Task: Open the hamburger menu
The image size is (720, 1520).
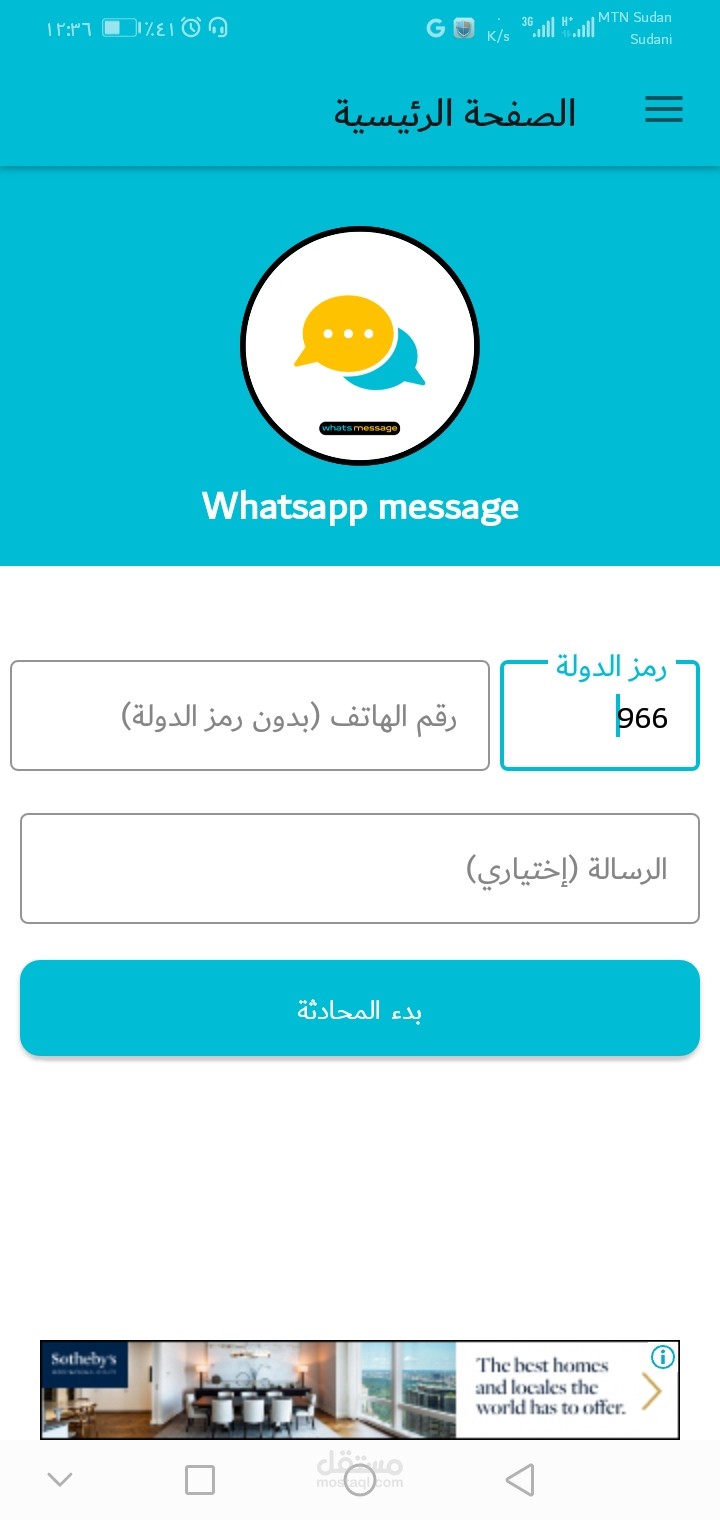Action: click(x=663, y=110)
